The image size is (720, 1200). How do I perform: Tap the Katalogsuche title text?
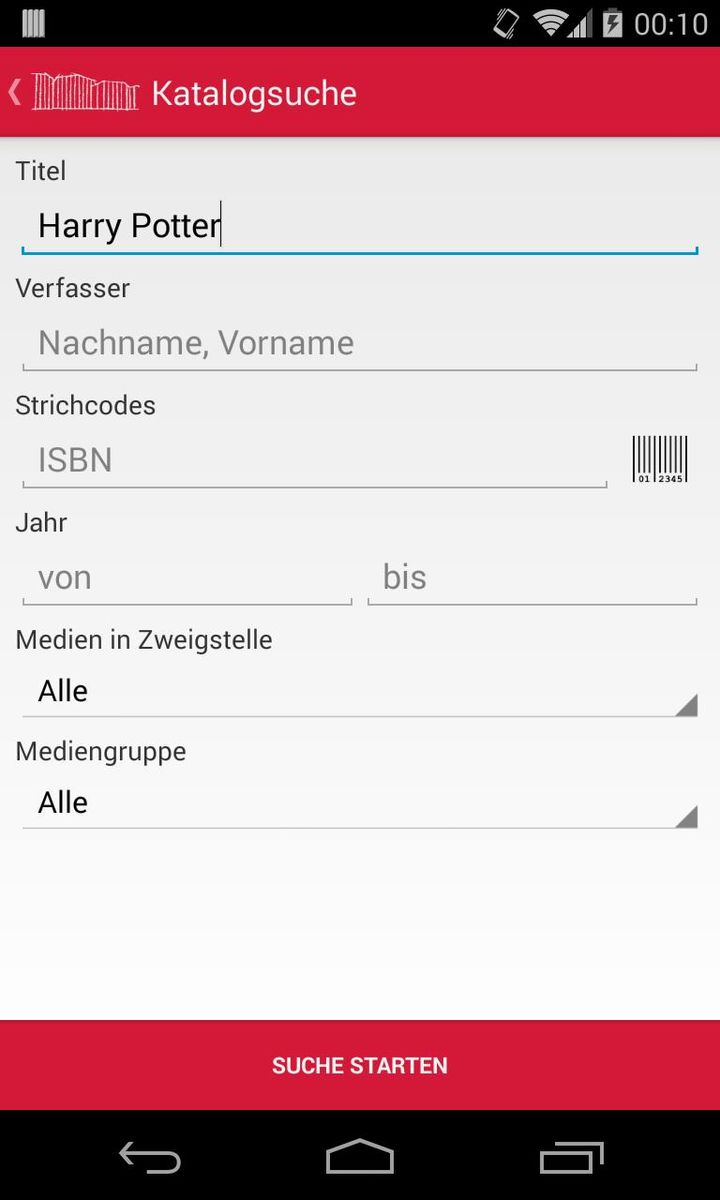tap(253, 93)
